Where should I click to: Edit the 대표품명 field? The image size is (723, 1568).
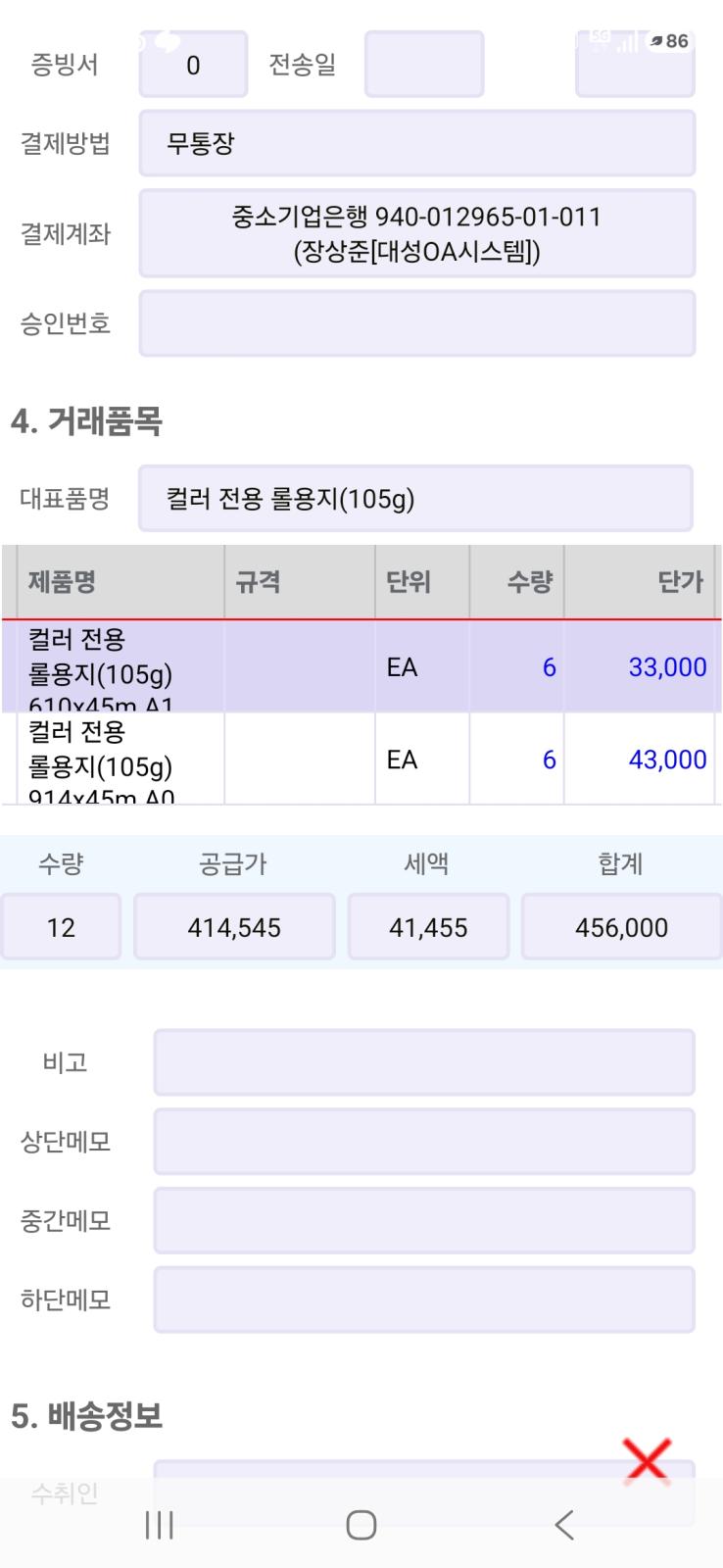[x=414, y=499]
